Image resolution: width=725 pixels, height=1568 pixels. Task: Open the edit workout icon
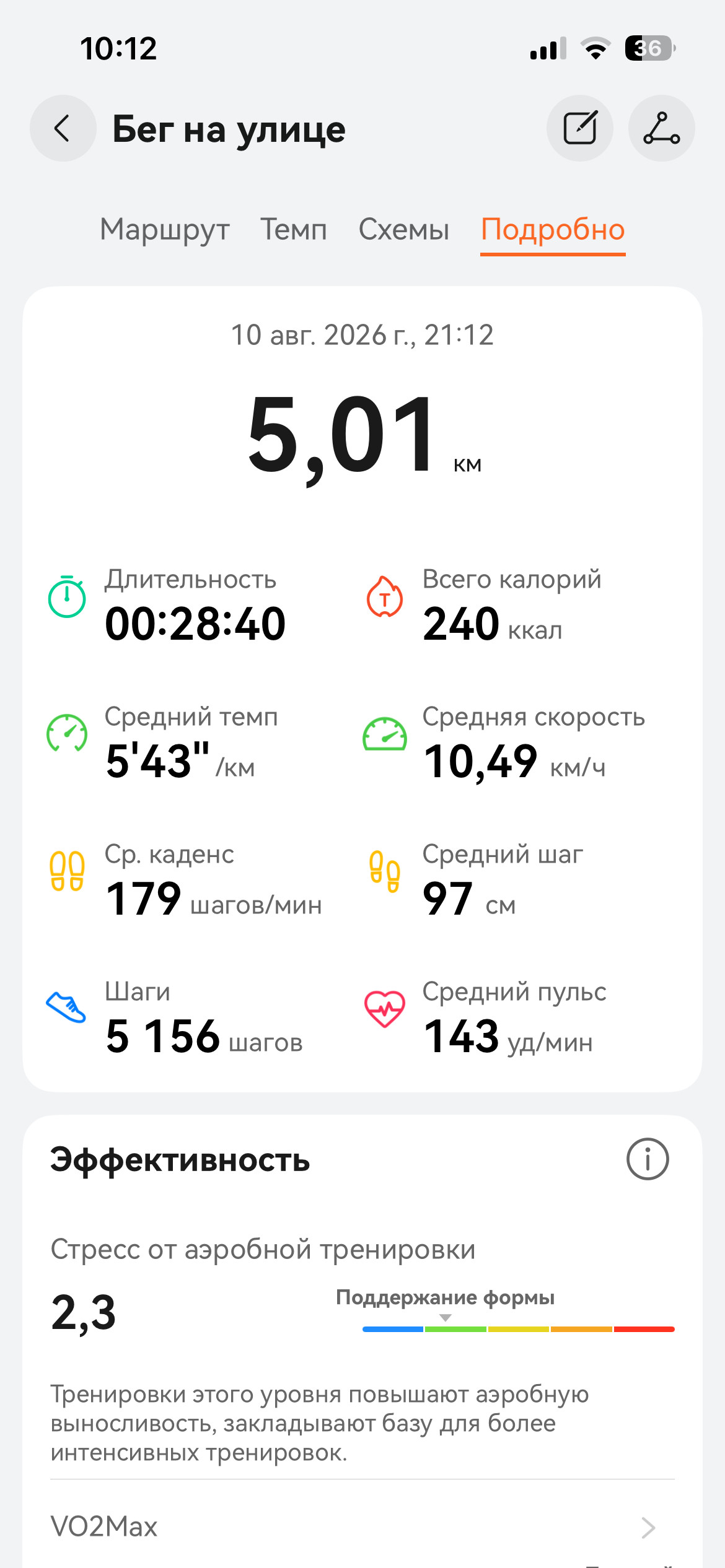[x=580, y=128]
